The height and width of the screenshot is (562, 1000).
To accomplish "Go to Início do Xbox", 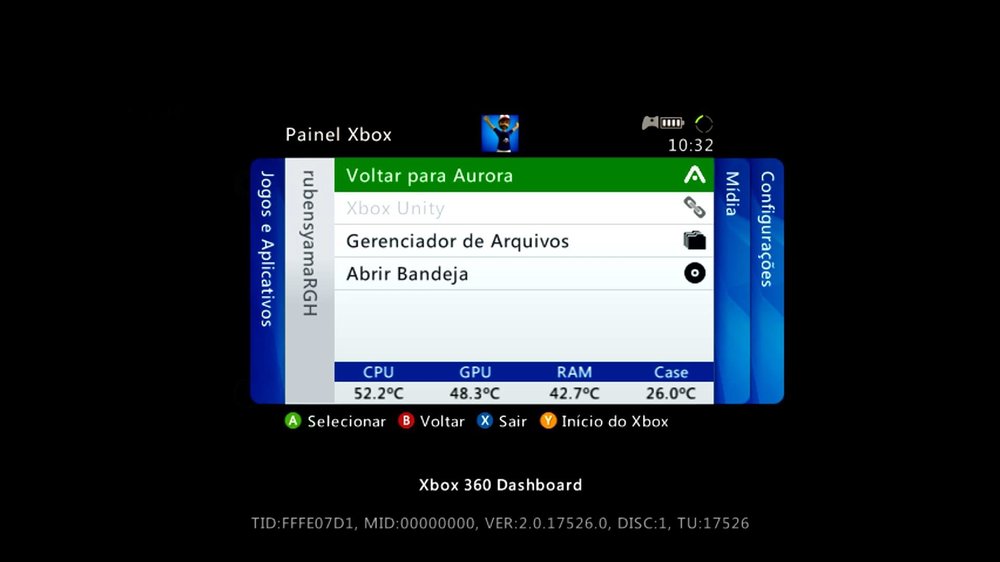I will (548, 421).
